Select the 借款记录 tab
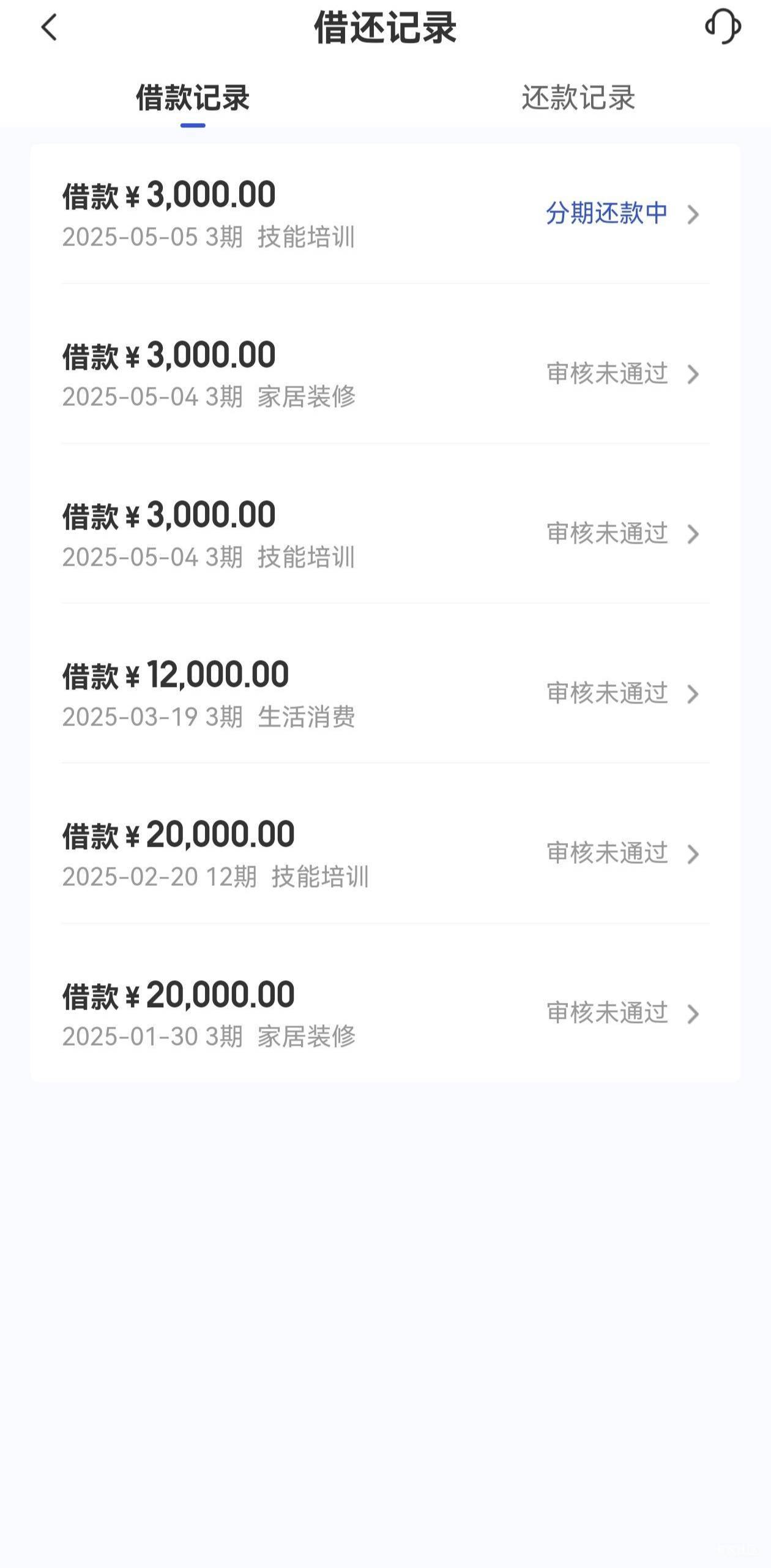Screen dimensions: 771x1568 pos(193,98)
